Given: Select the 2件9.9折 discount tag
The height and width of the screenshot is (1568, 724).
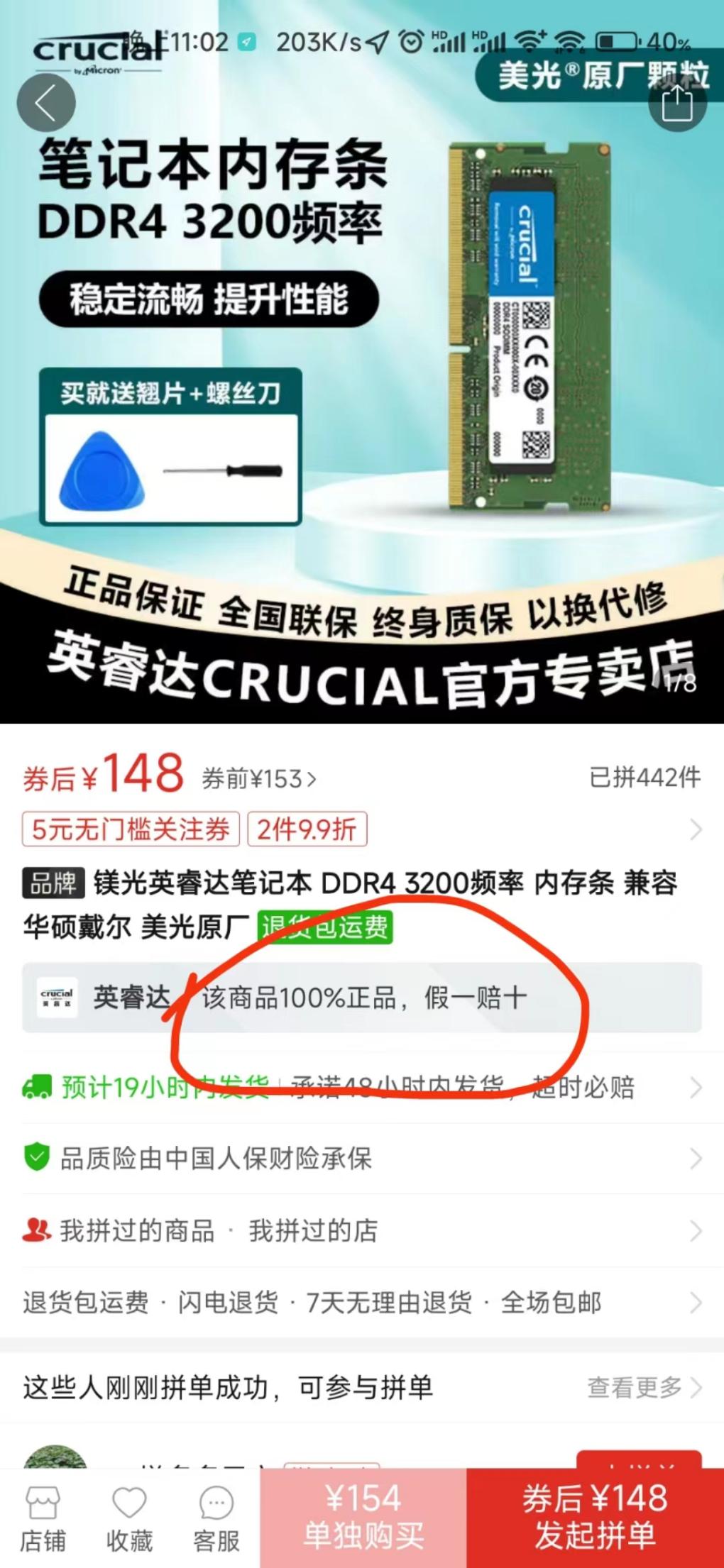Looking at the screenshot, I should point(307,829).
